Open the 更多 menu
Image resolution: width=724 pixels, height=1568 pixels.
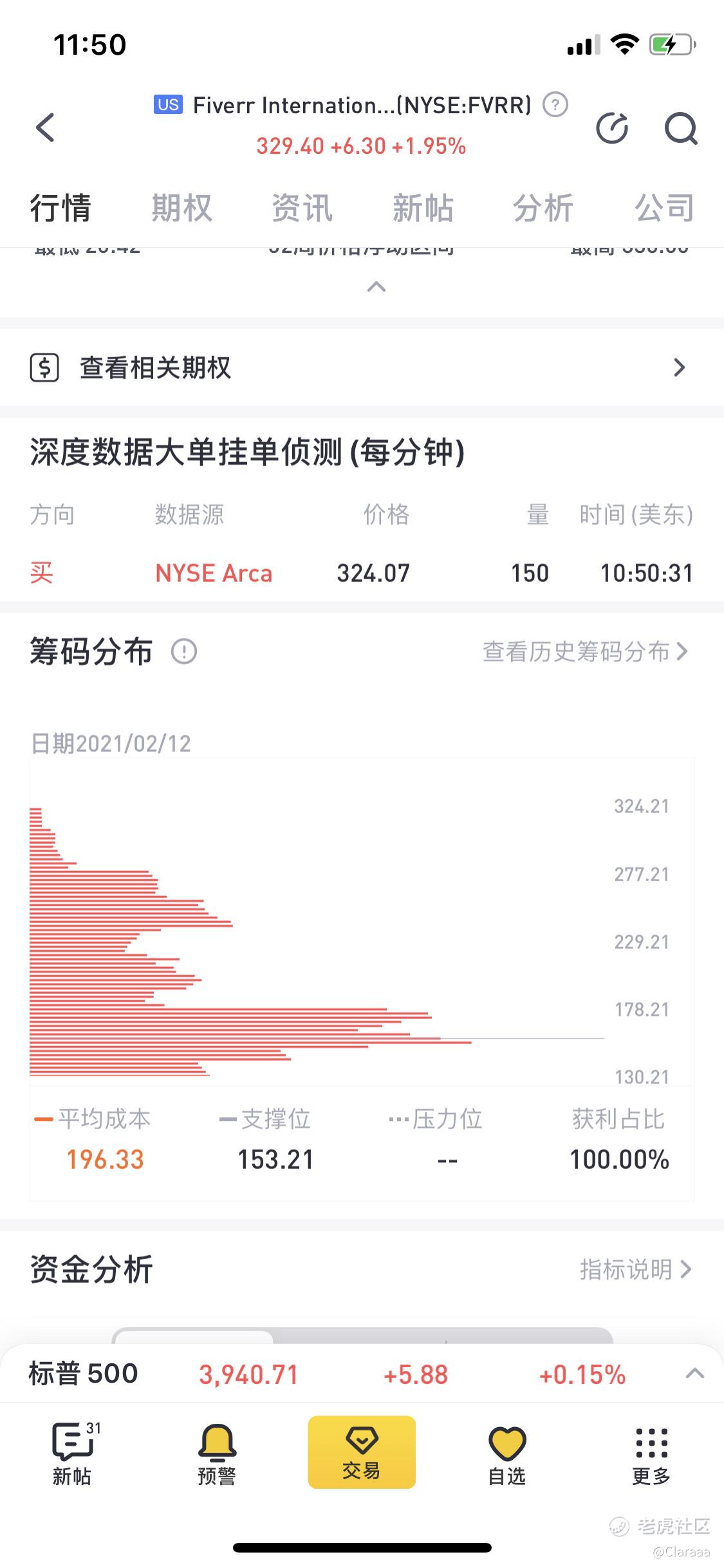click(x=651, y=1455)
